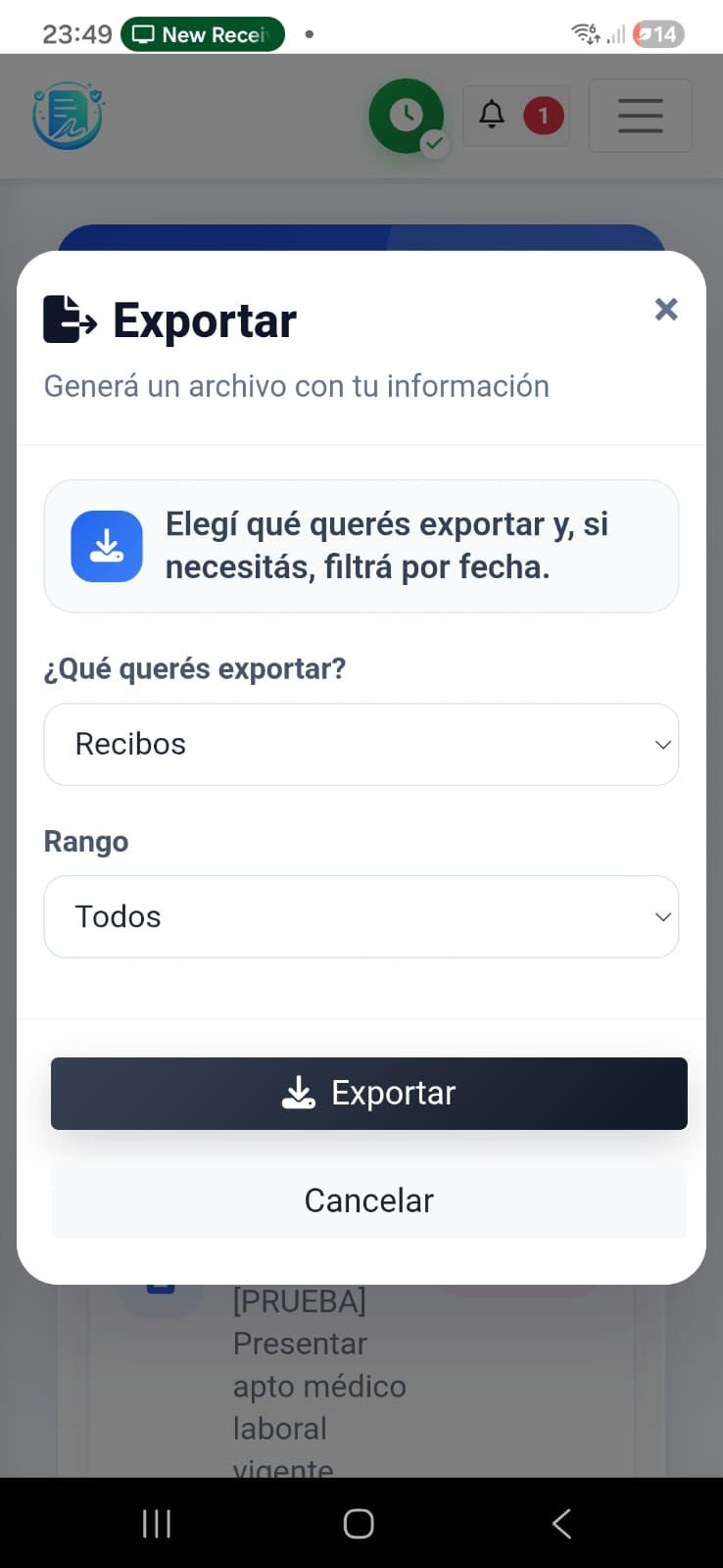Tap the green checkmark badge on the clock icon
This screenshot has height=1568, width=723.
click(434, 143)
